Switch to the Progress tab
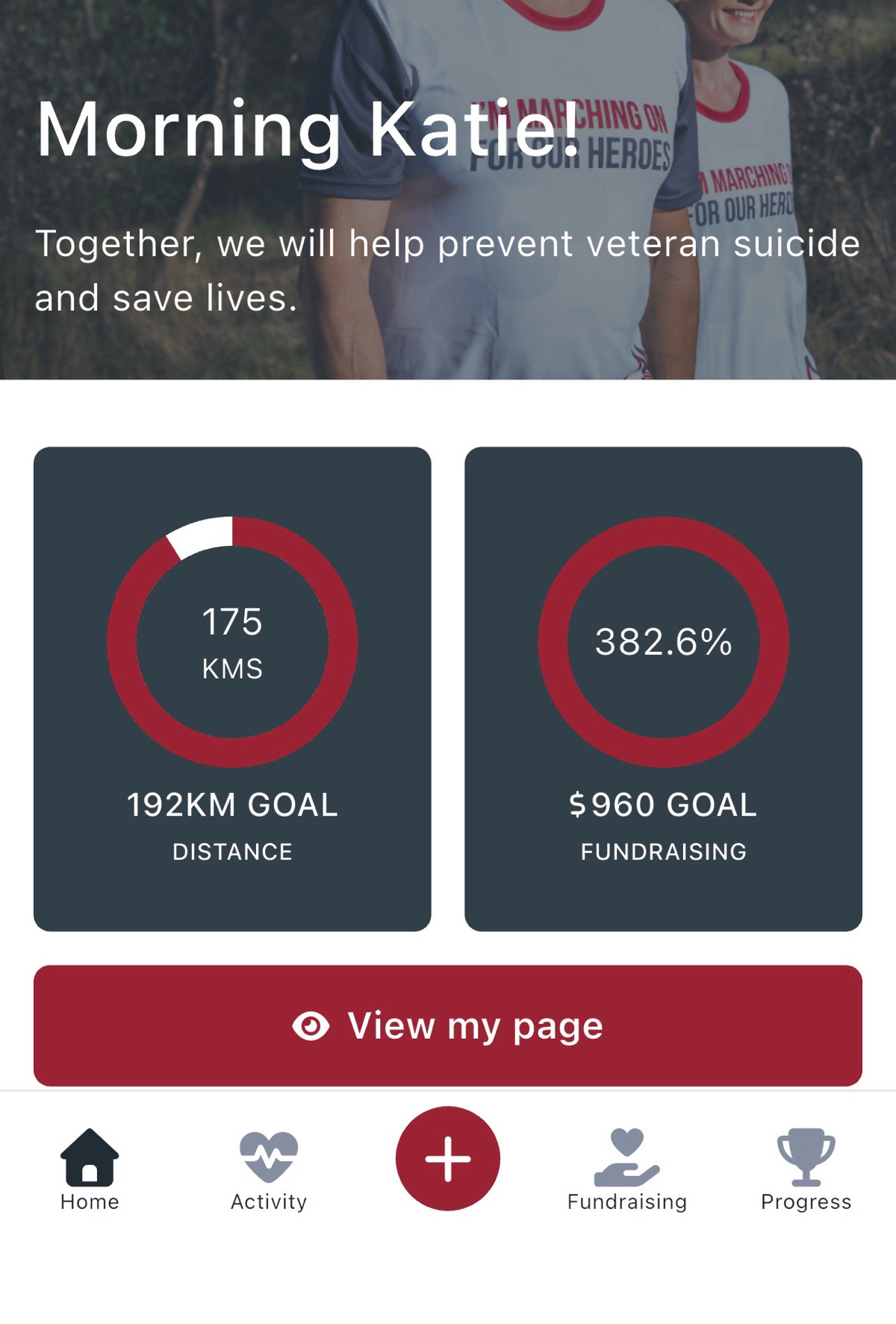 (806, 1169)
